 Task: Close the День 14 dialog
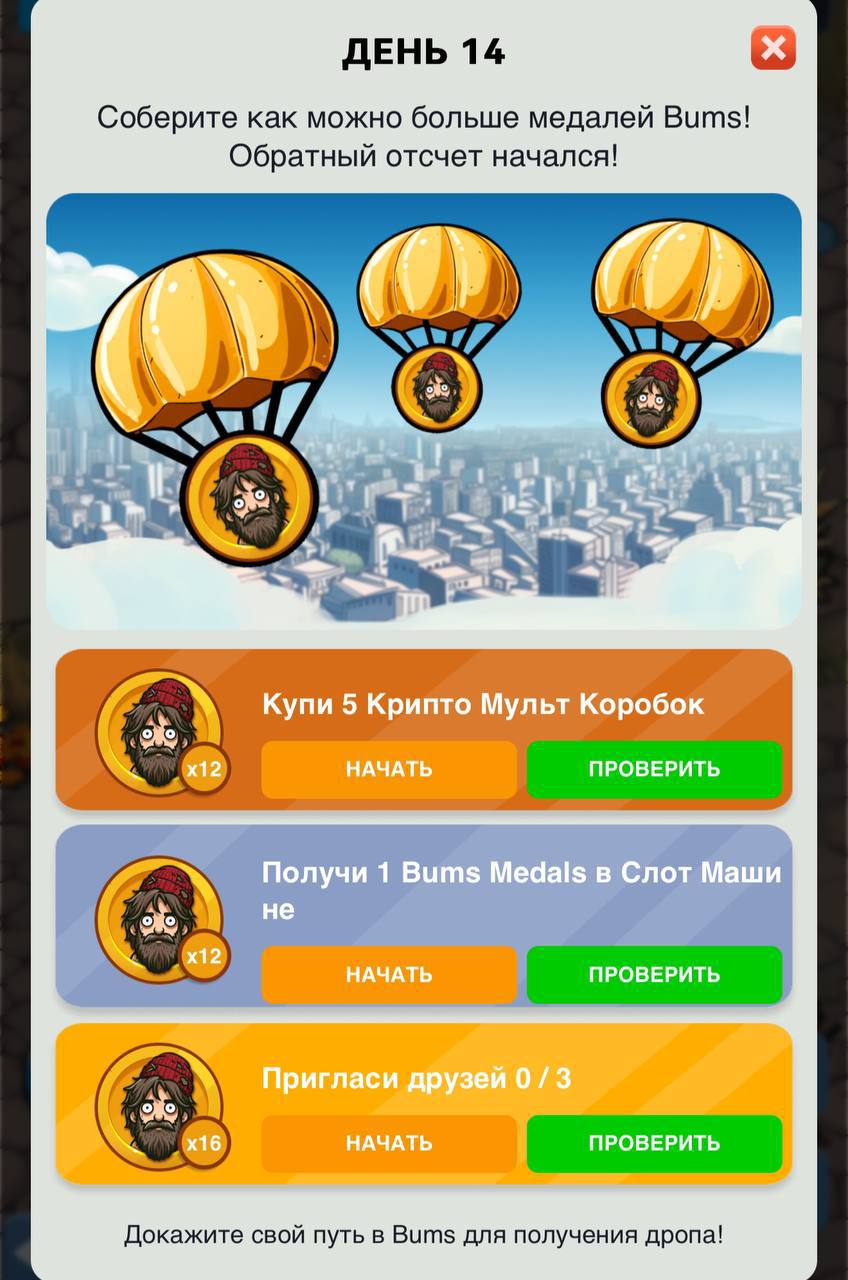(773, 48)
